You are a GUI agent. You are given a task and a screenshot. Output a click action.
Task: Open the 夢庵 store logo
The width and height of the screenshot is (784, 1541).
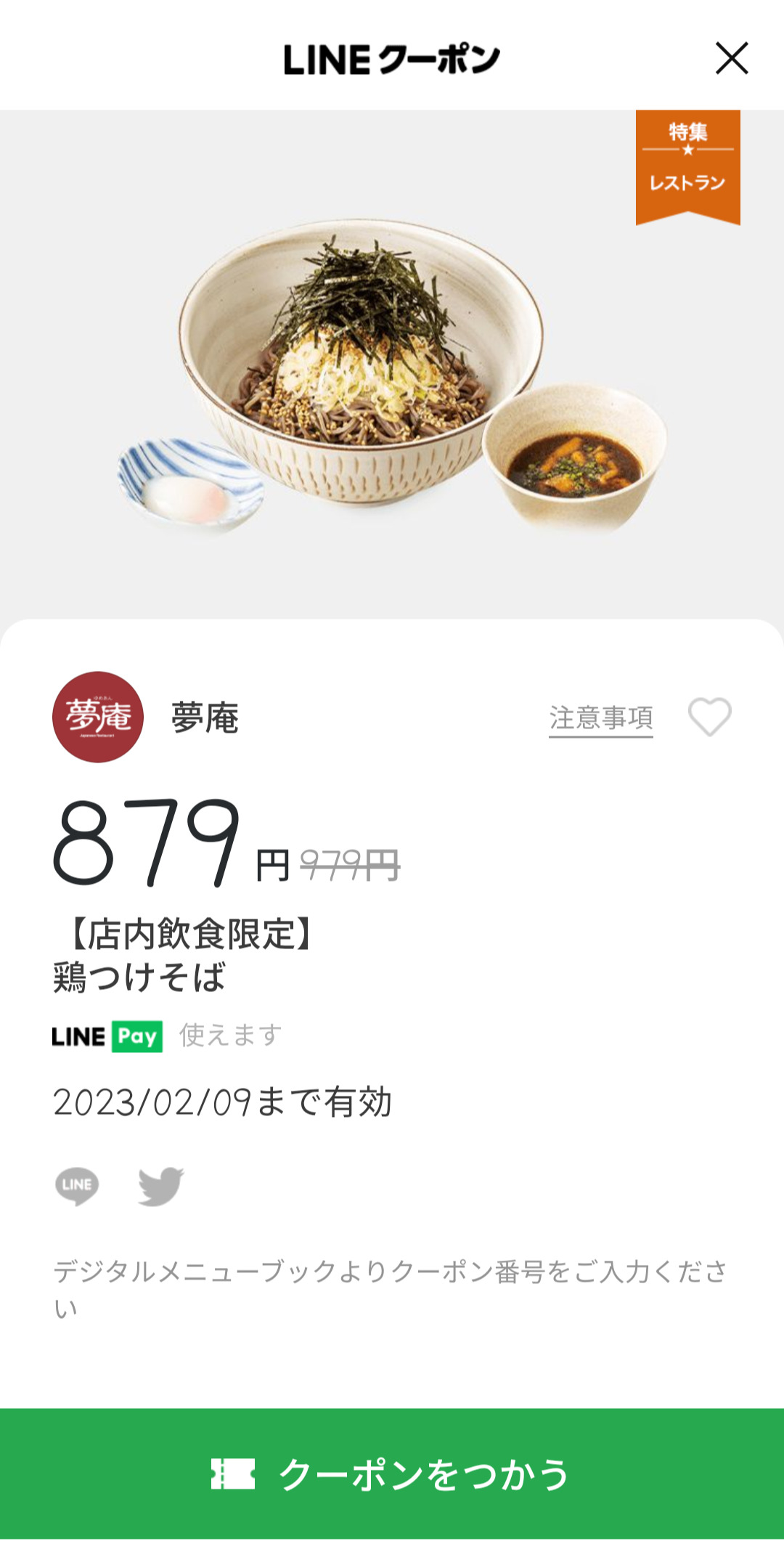(98, 717)
